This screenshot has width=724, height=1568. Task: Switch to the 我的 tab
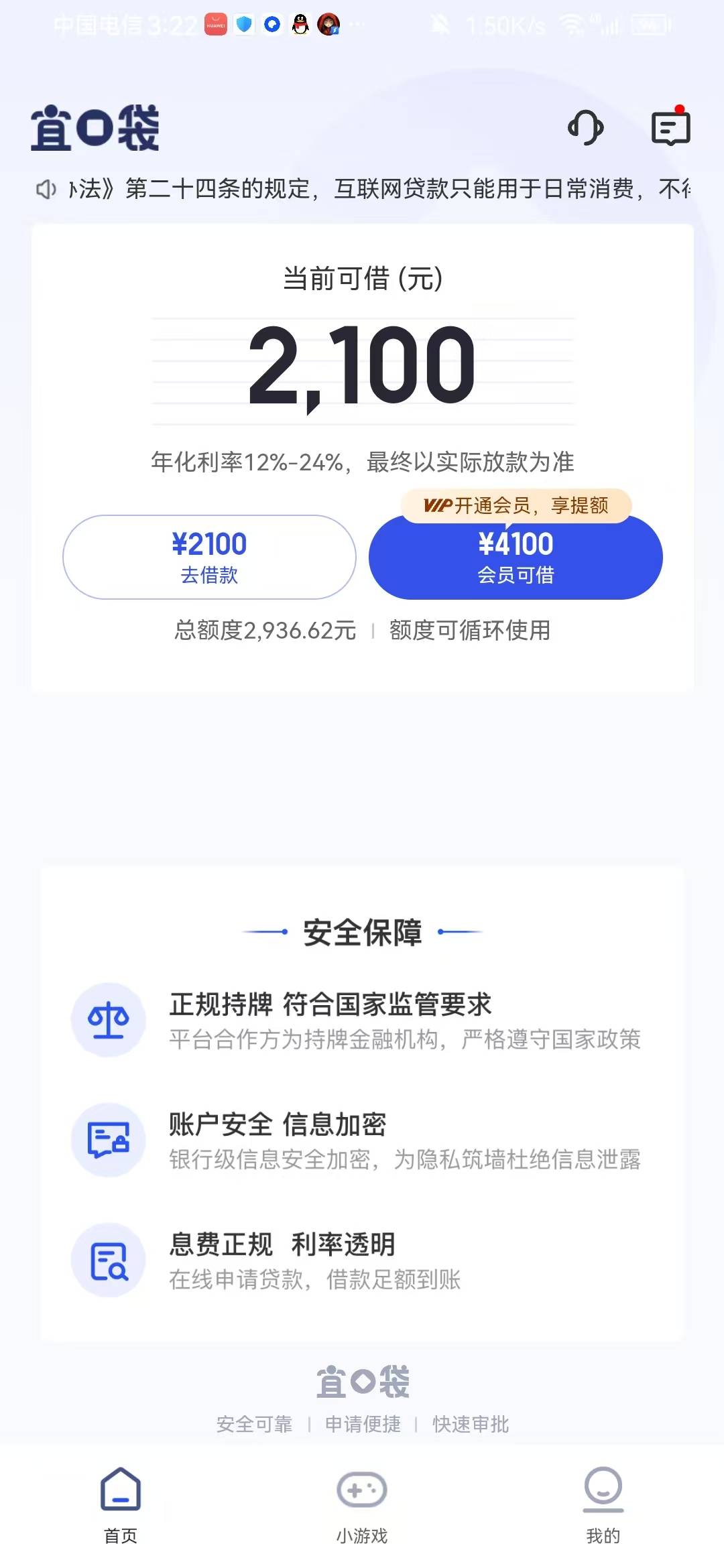click(603, 1504)
